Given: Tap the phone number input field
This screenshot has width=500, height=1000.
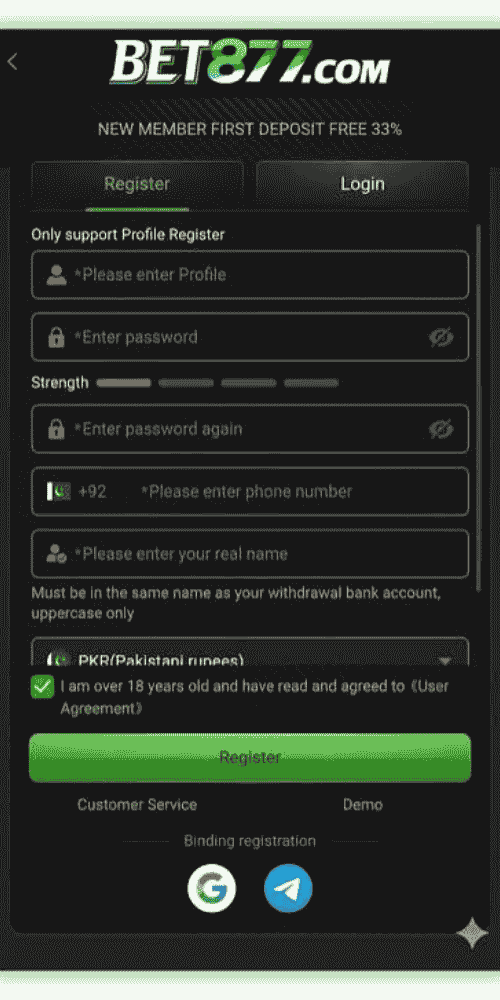Looking at the screenshot, I should 300,492.
